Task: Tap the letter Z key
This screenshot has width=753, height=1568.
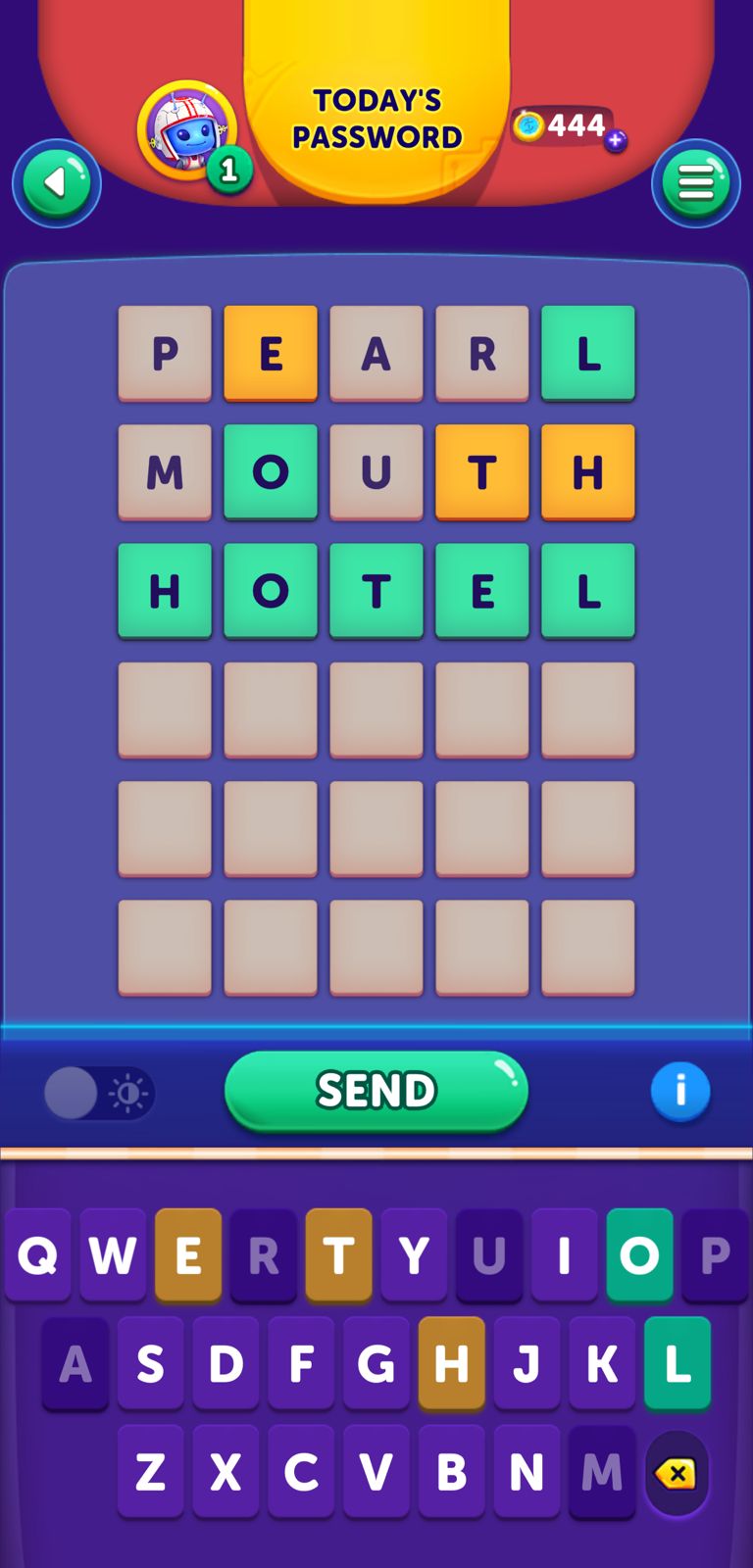Action: (150, 1471)
